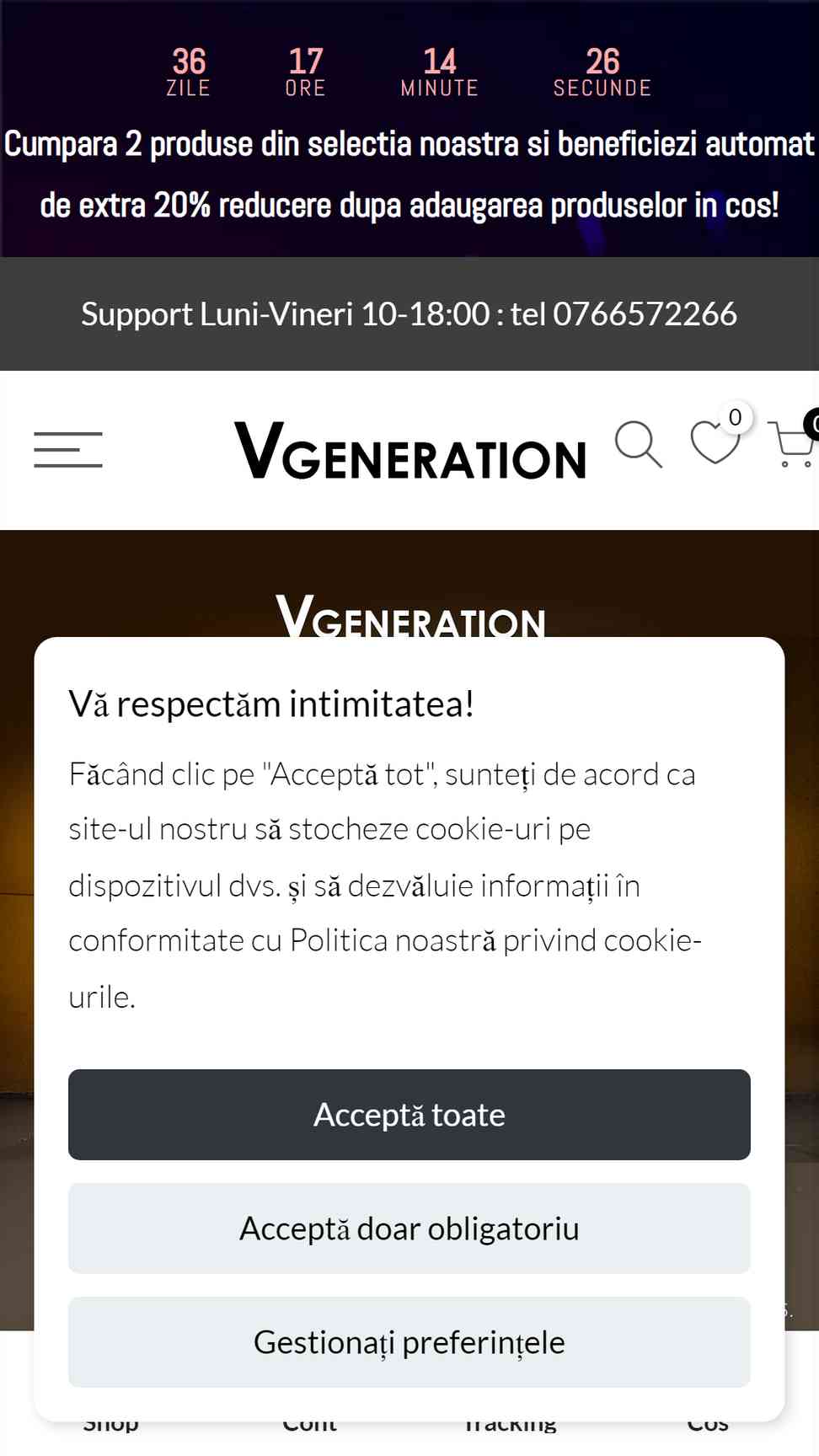This screenshot has height=1456, width=819.
Task: Choose Acceptă doar obligatoriu
Action: point(409,1228)
